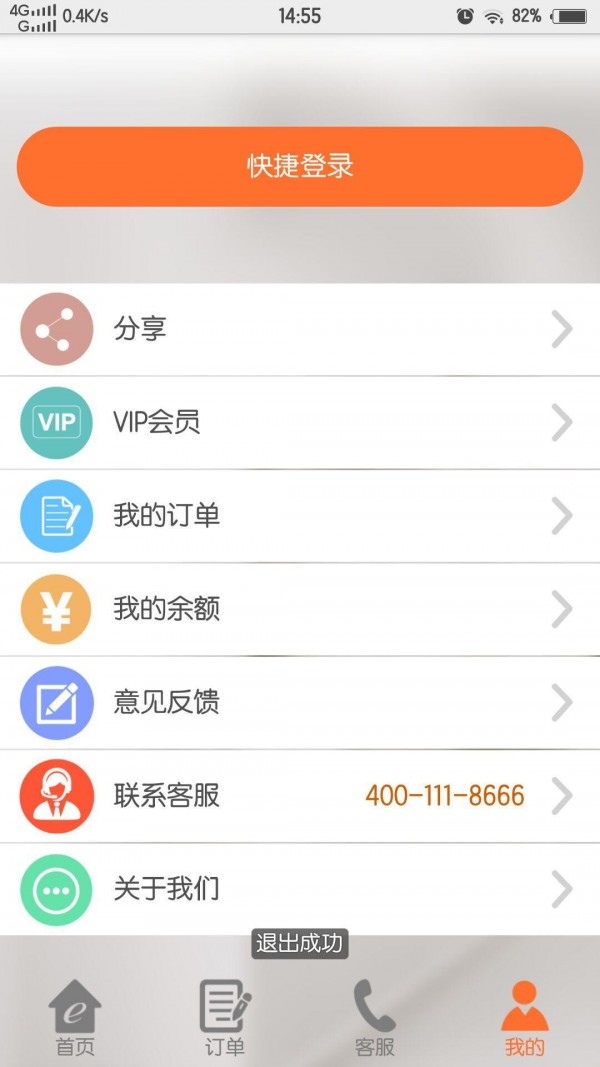Check 我的余额 balance
The height and width of the screenshot is (1067, 600).
(300, 609)
